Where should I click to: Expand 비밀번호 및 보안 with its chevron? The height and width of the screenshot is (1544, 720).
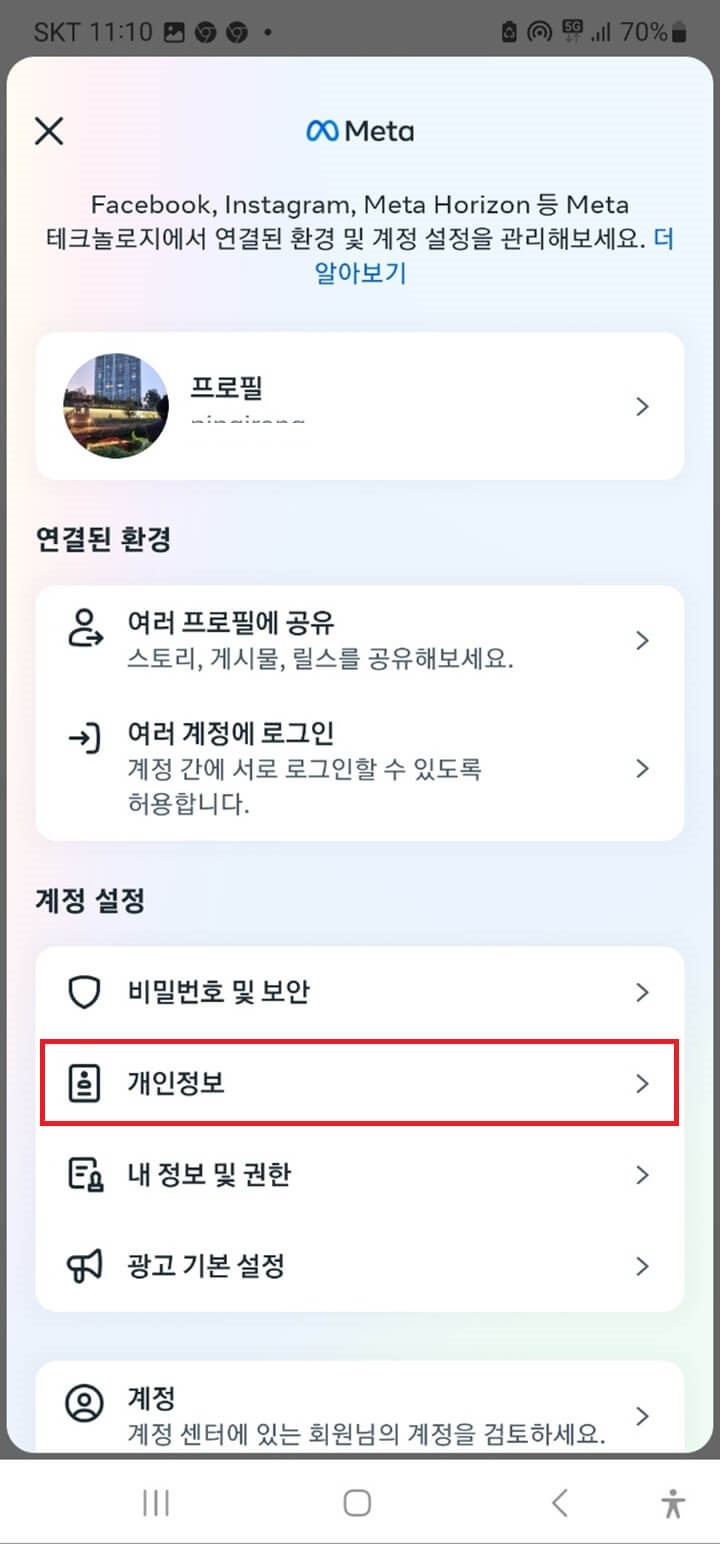click(643, 992)
